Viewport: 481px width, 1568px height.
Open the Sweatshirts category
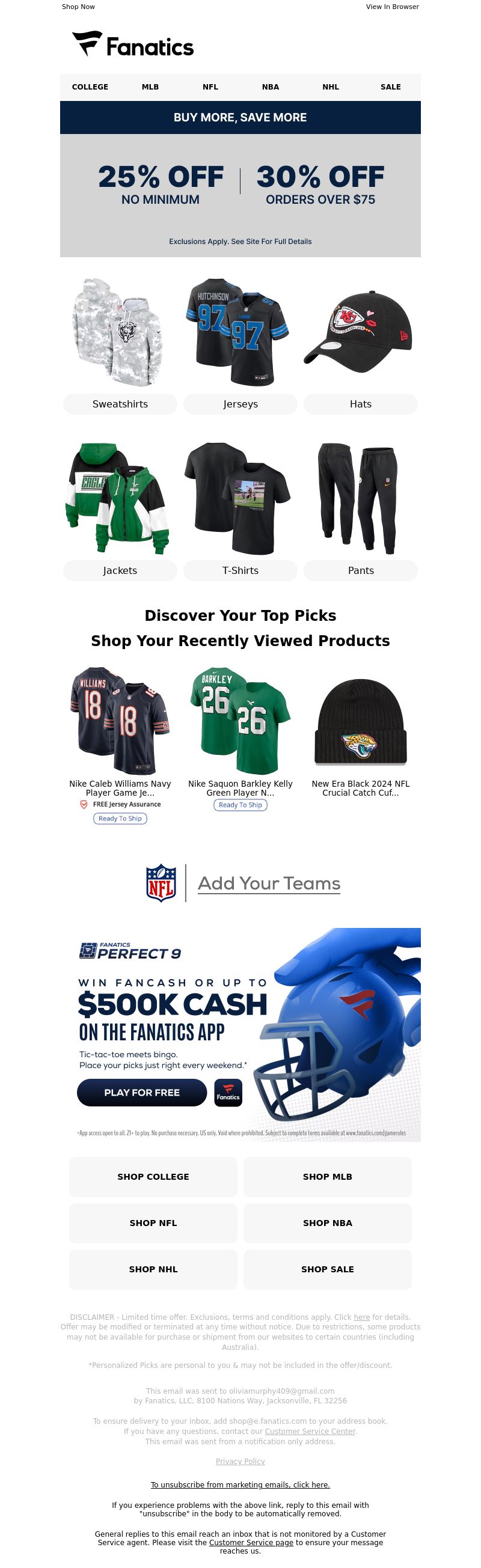coord(120,404)
